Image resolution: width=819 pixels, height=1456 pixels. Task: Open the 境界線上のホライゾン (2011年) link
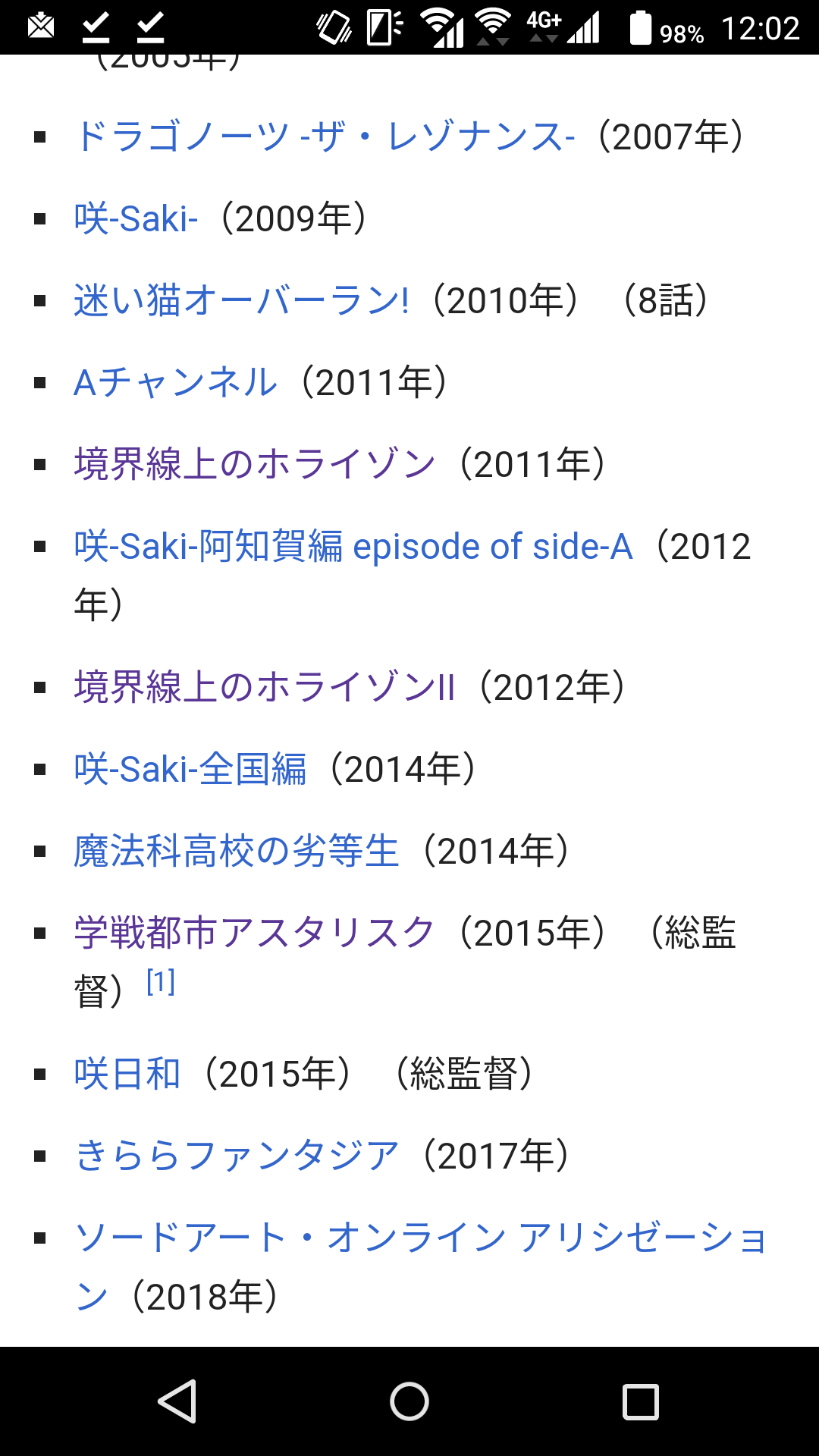coord(255,465)
